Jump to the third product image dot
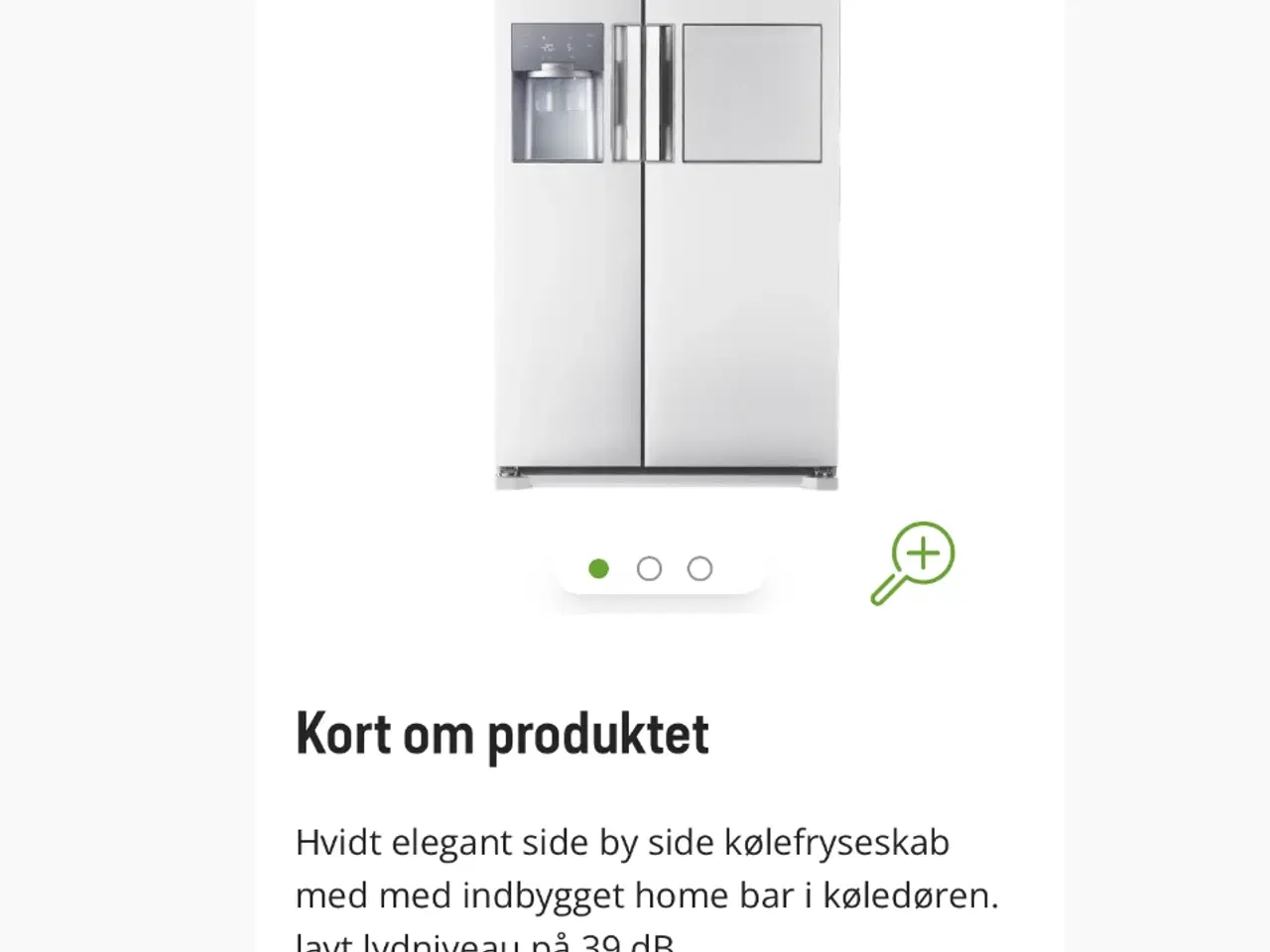The width and height of the screenshot is (1270, 952). (699, 568)
